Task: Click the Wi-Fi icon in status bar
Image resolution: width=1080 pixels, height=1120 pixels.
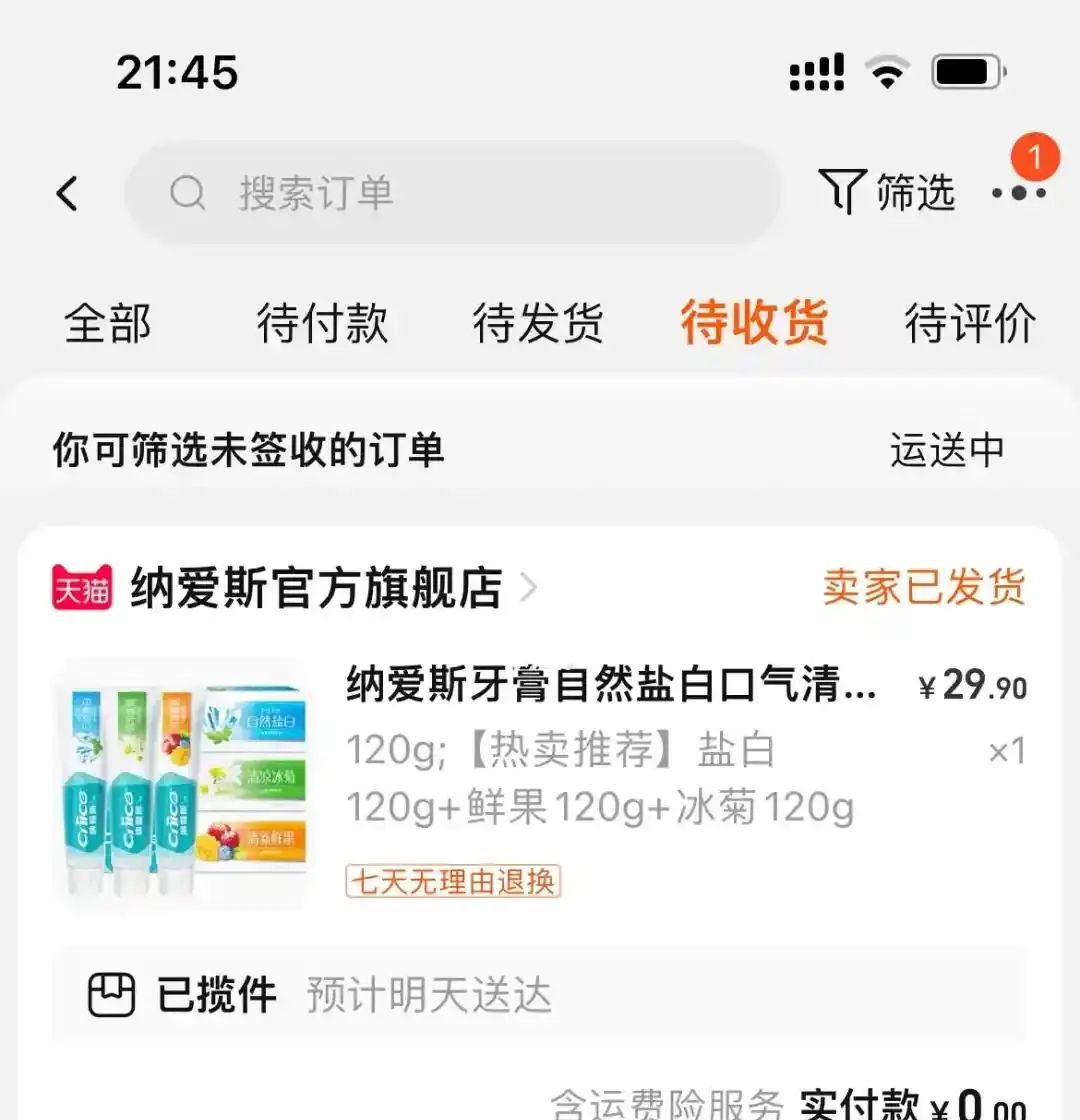Action: [886, 72]
